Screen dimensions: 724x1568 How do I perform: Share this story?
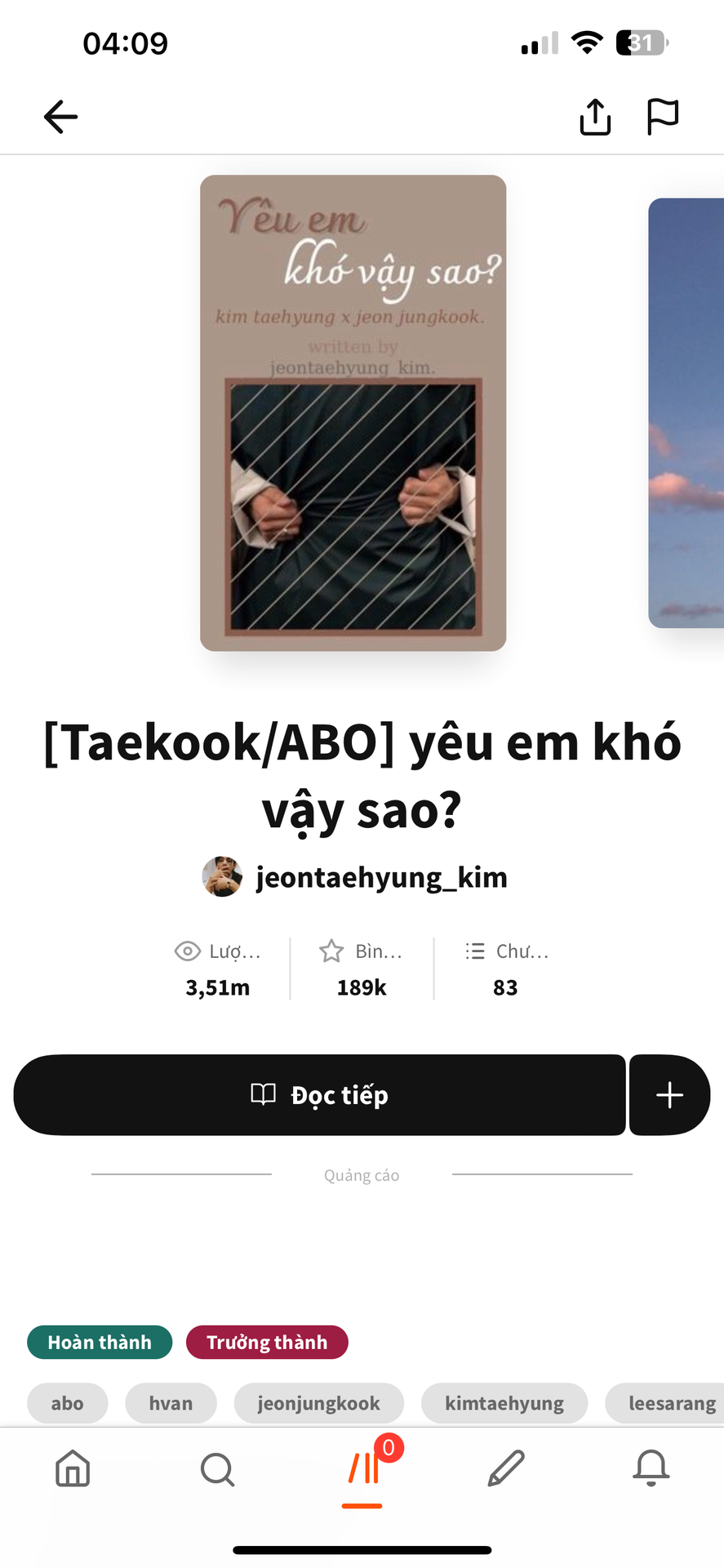pyautogui.click(x=595, y=117)
